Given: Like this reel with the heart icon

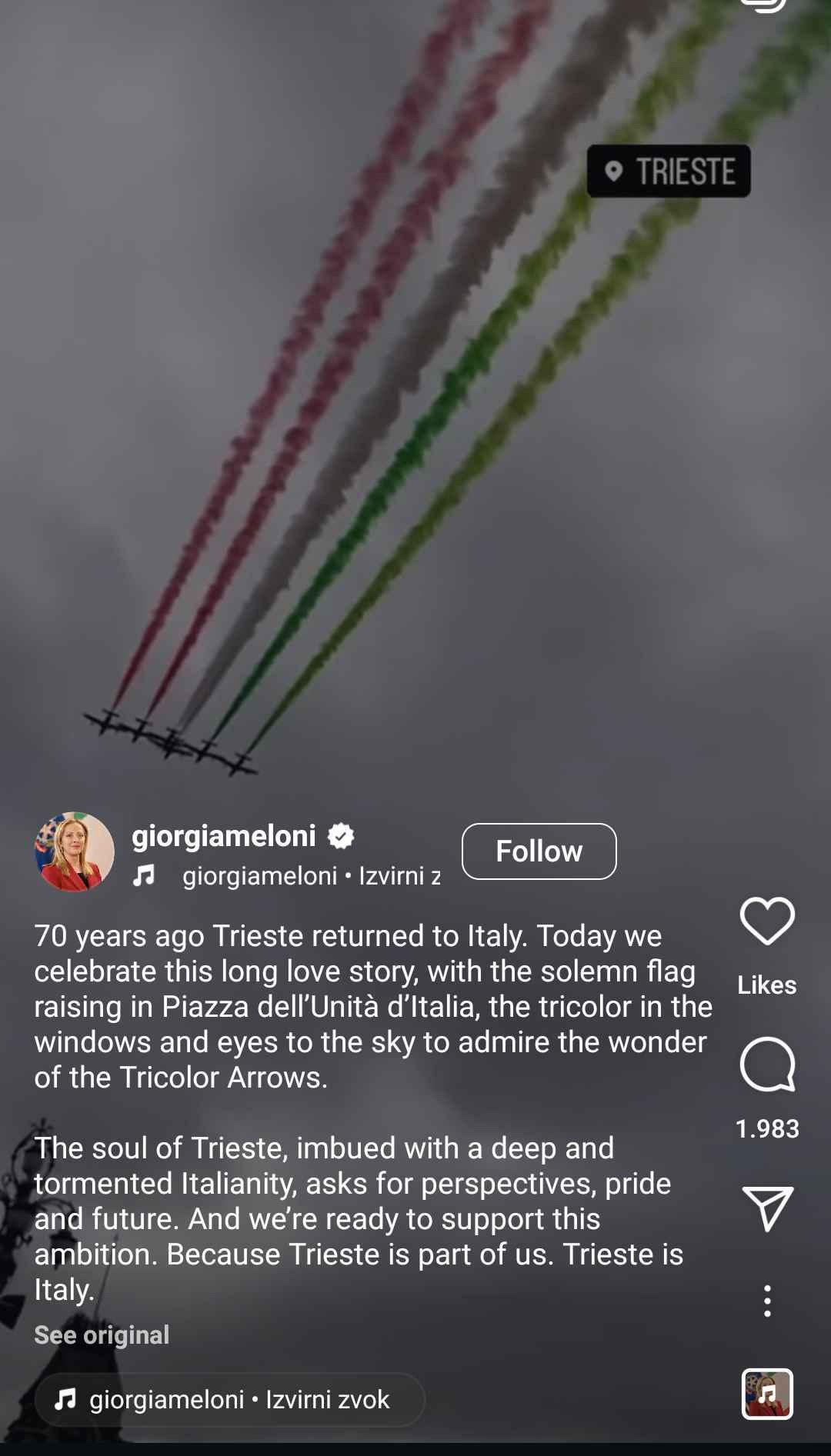Looking at the screenshot, I should [x=767, y=921].
